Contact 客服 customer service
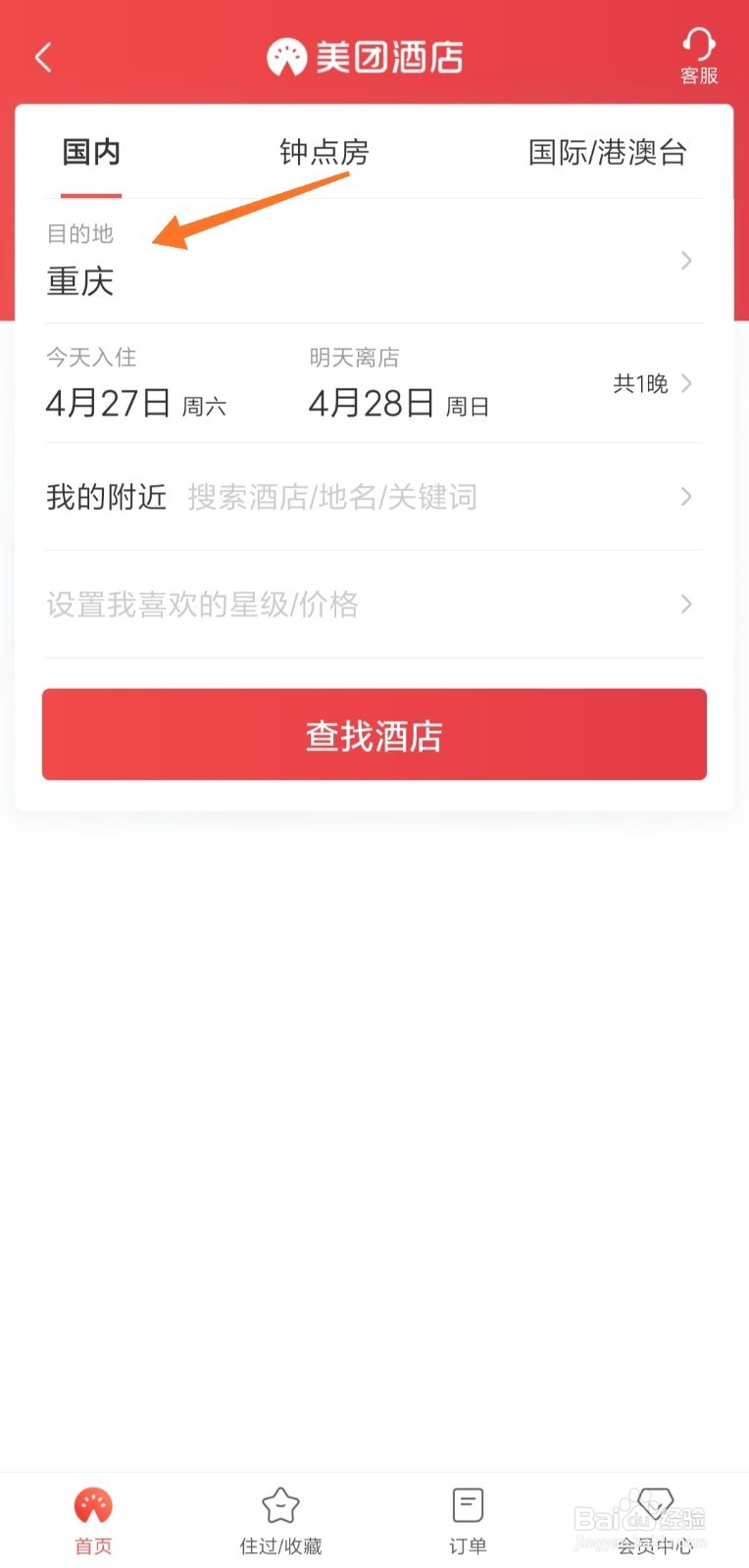Image resolution: width=749 pixels, height=1568 pixels. (698, 56)
